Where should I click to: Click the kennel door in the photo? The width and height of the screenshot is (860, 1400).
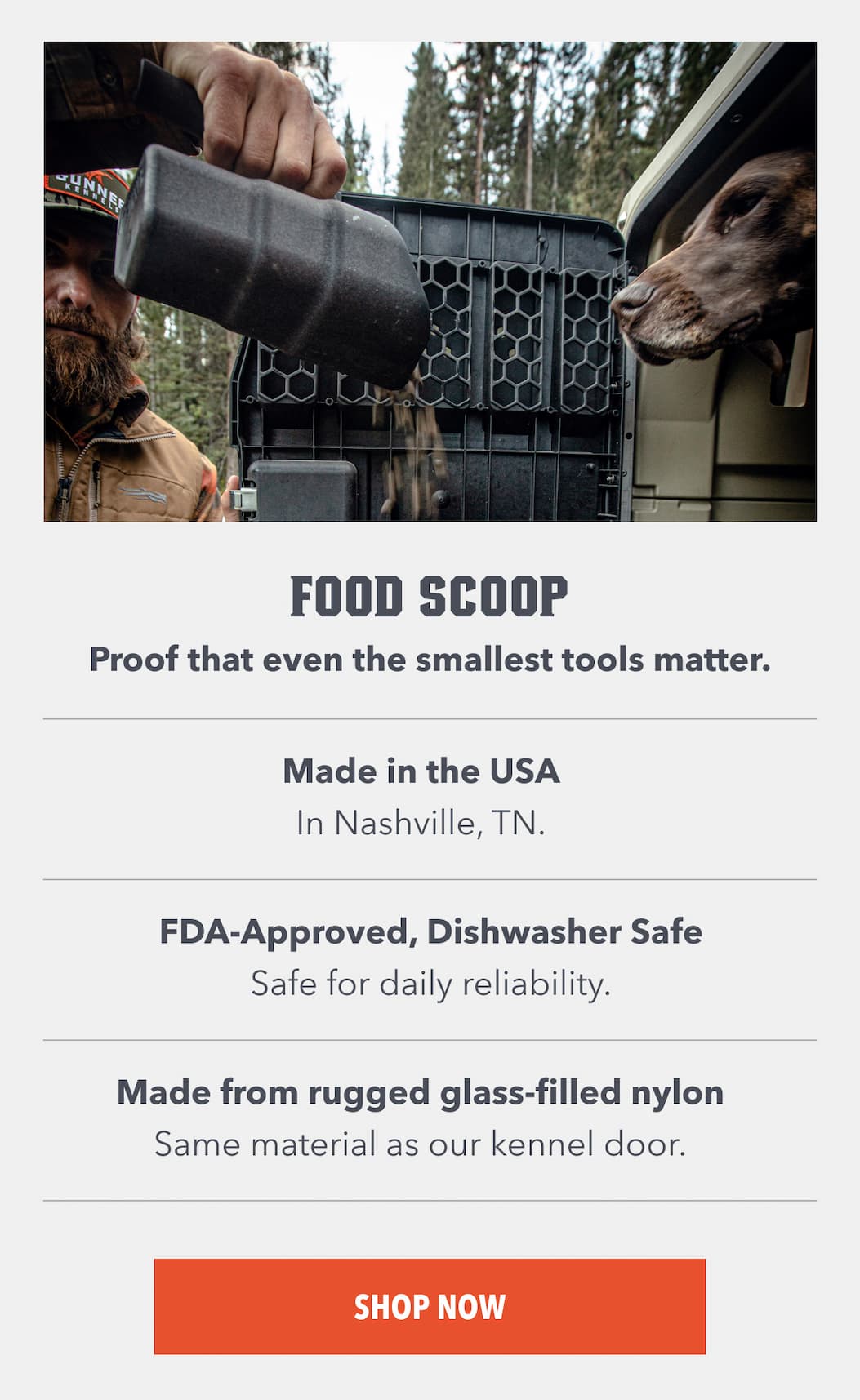[x=457, y=343]
